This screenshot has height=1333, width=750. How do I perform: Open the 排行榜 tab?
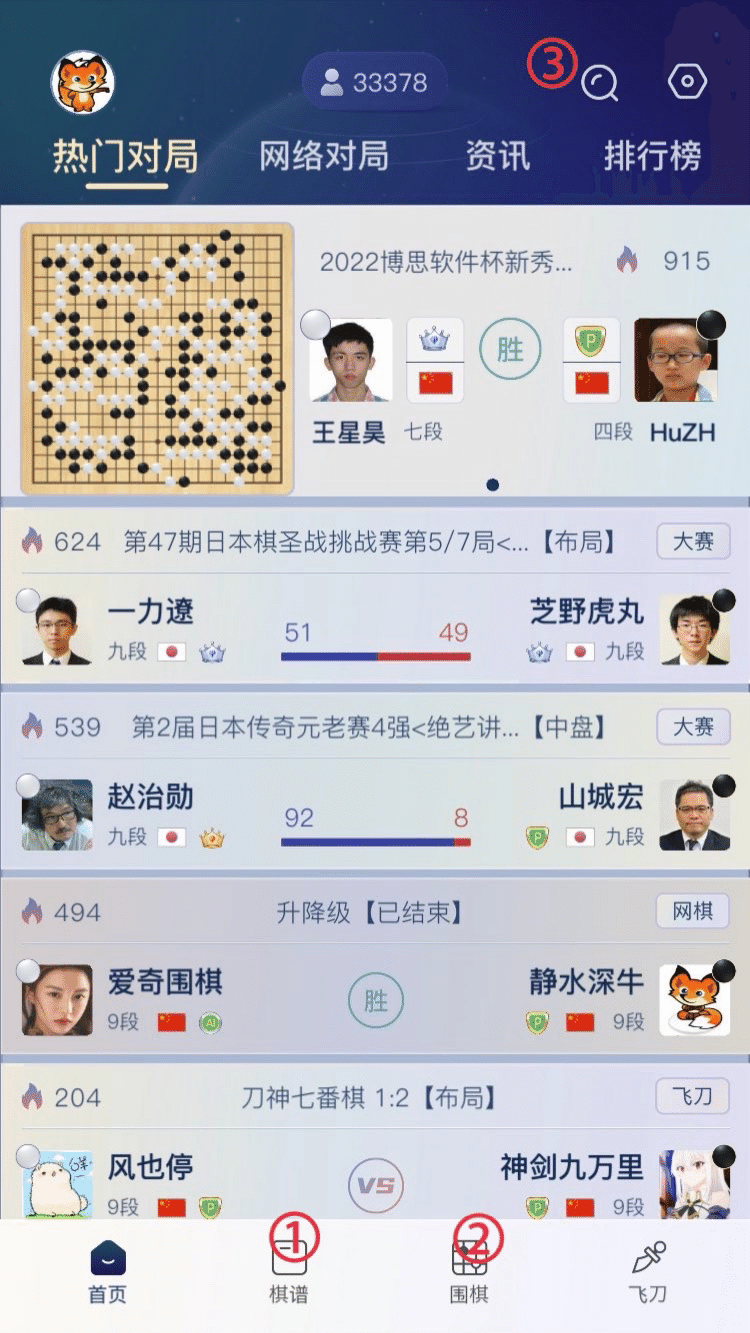point(652,156)
